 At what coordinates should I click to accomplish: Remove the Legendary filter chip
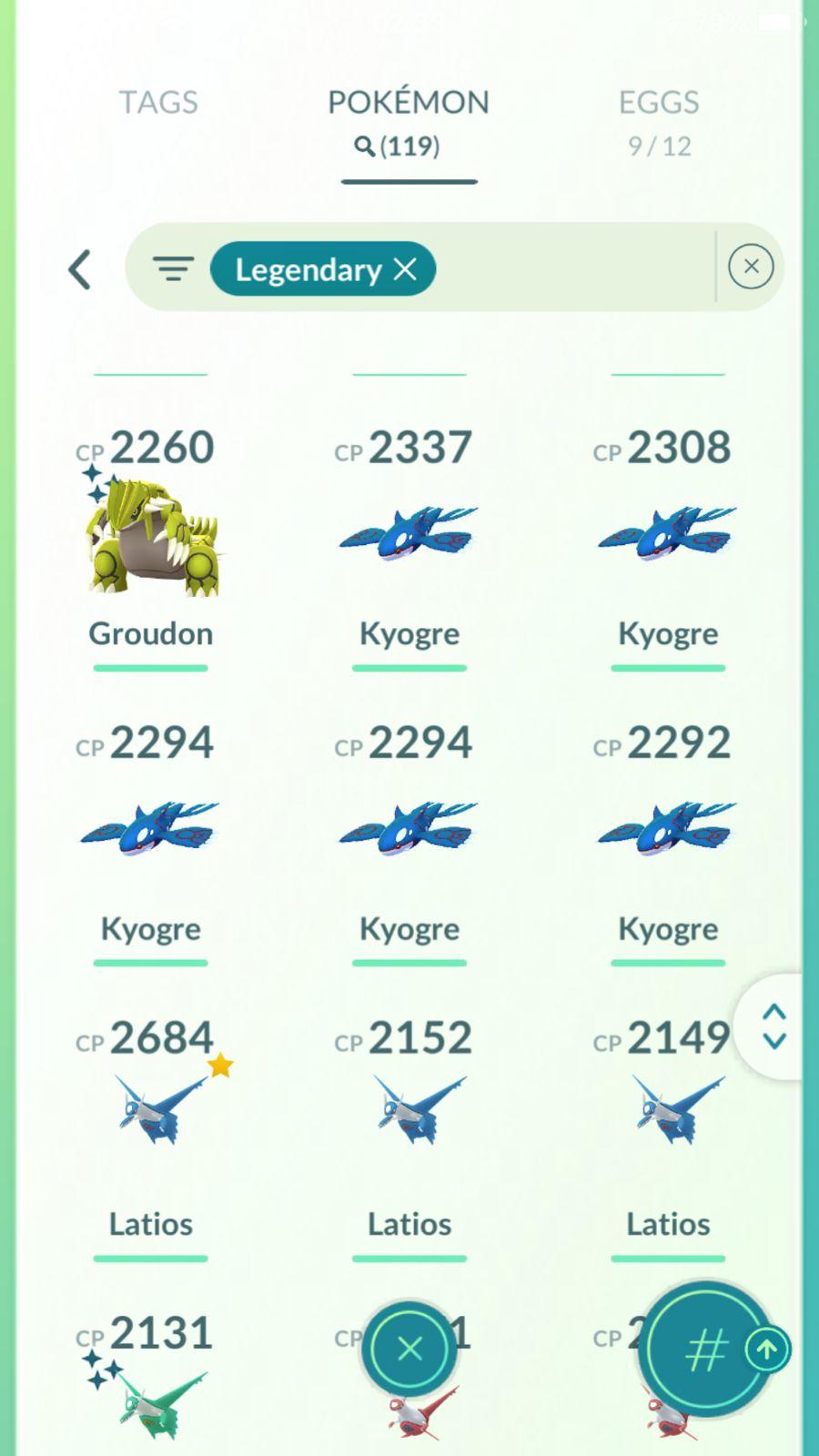405,269
